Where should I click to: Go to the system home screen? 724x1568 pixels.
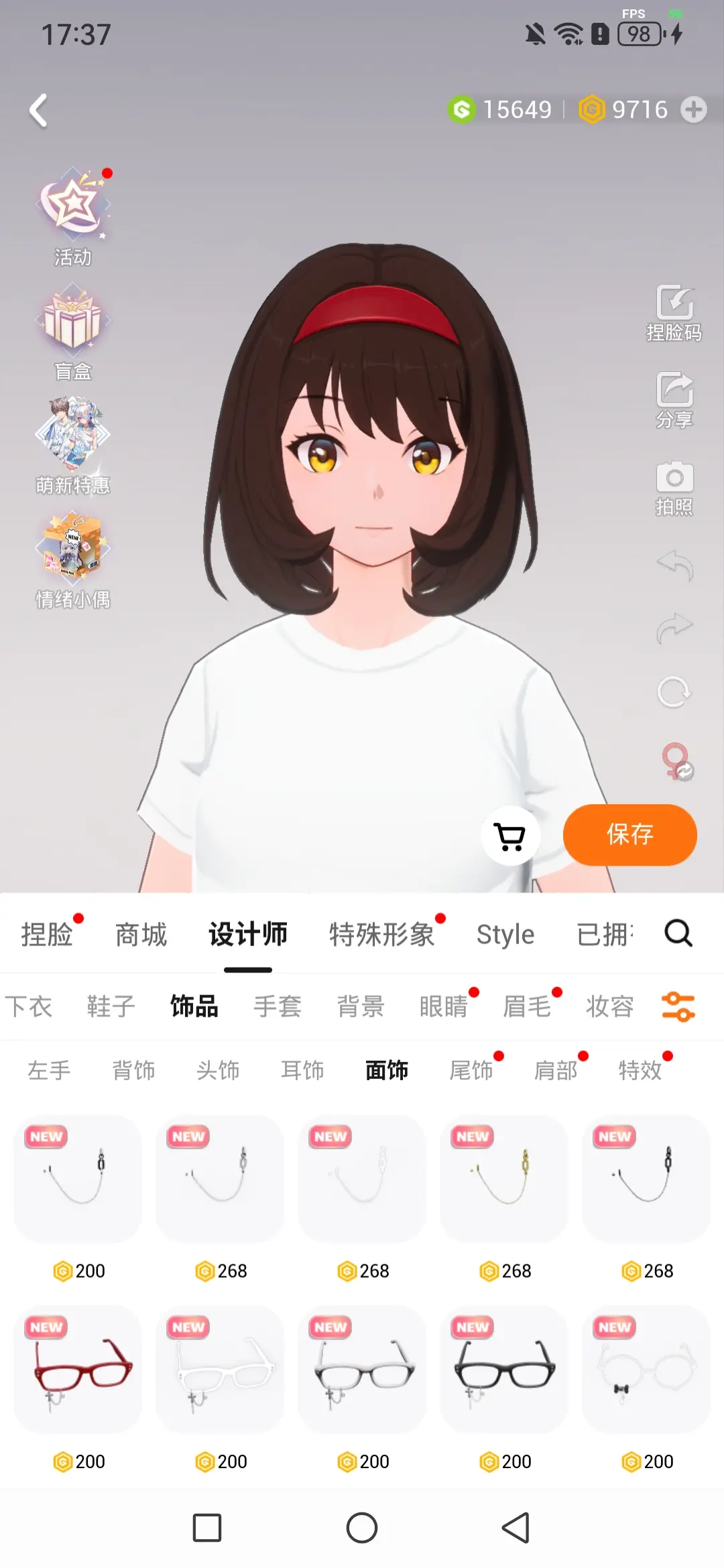tap(362, 1528)
